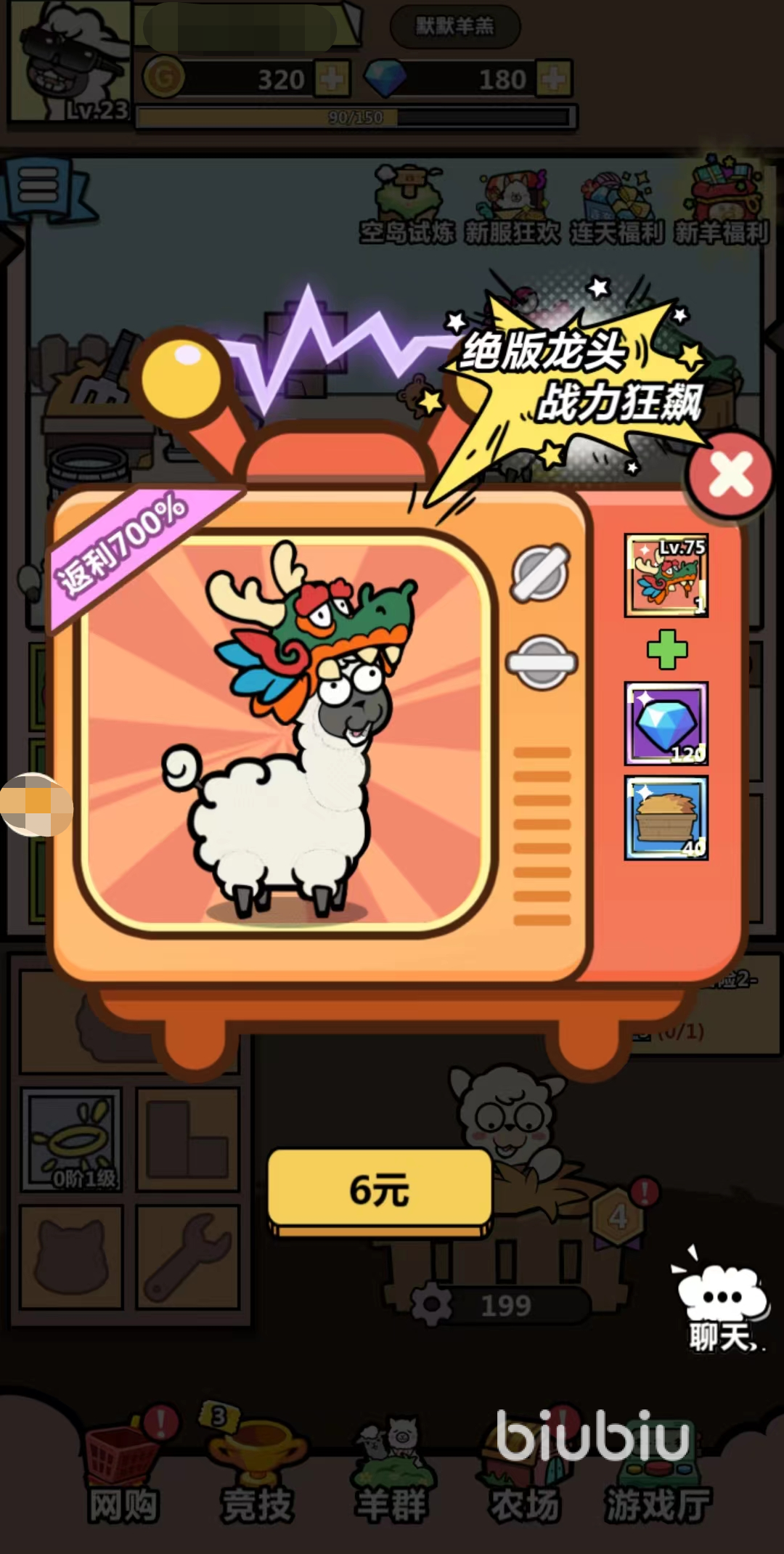Open the 空岛试炼 event
The width and height of the screenshot is (784, 1554).
point(407,207)
